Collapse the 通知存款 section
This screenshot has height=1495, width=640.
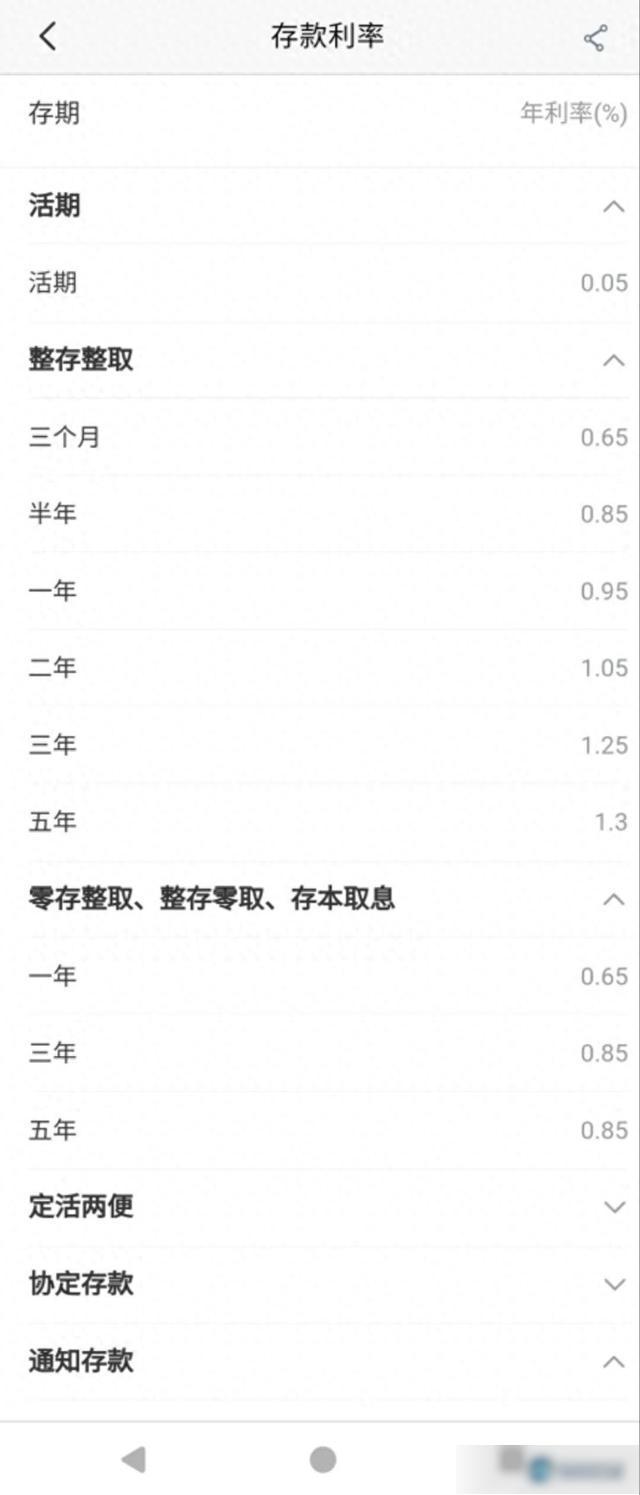point(614,1361)
